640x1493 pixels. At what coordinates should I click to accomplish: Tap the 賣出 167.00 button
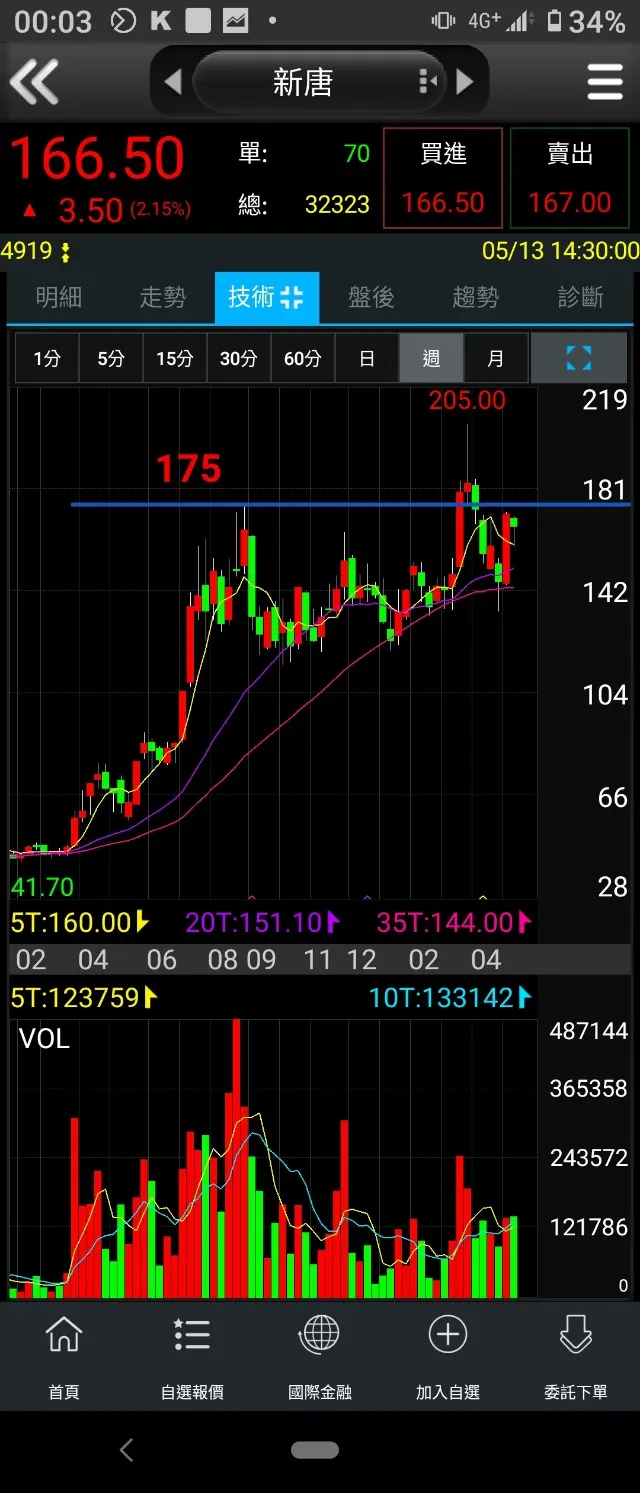(x=569, y=179)
